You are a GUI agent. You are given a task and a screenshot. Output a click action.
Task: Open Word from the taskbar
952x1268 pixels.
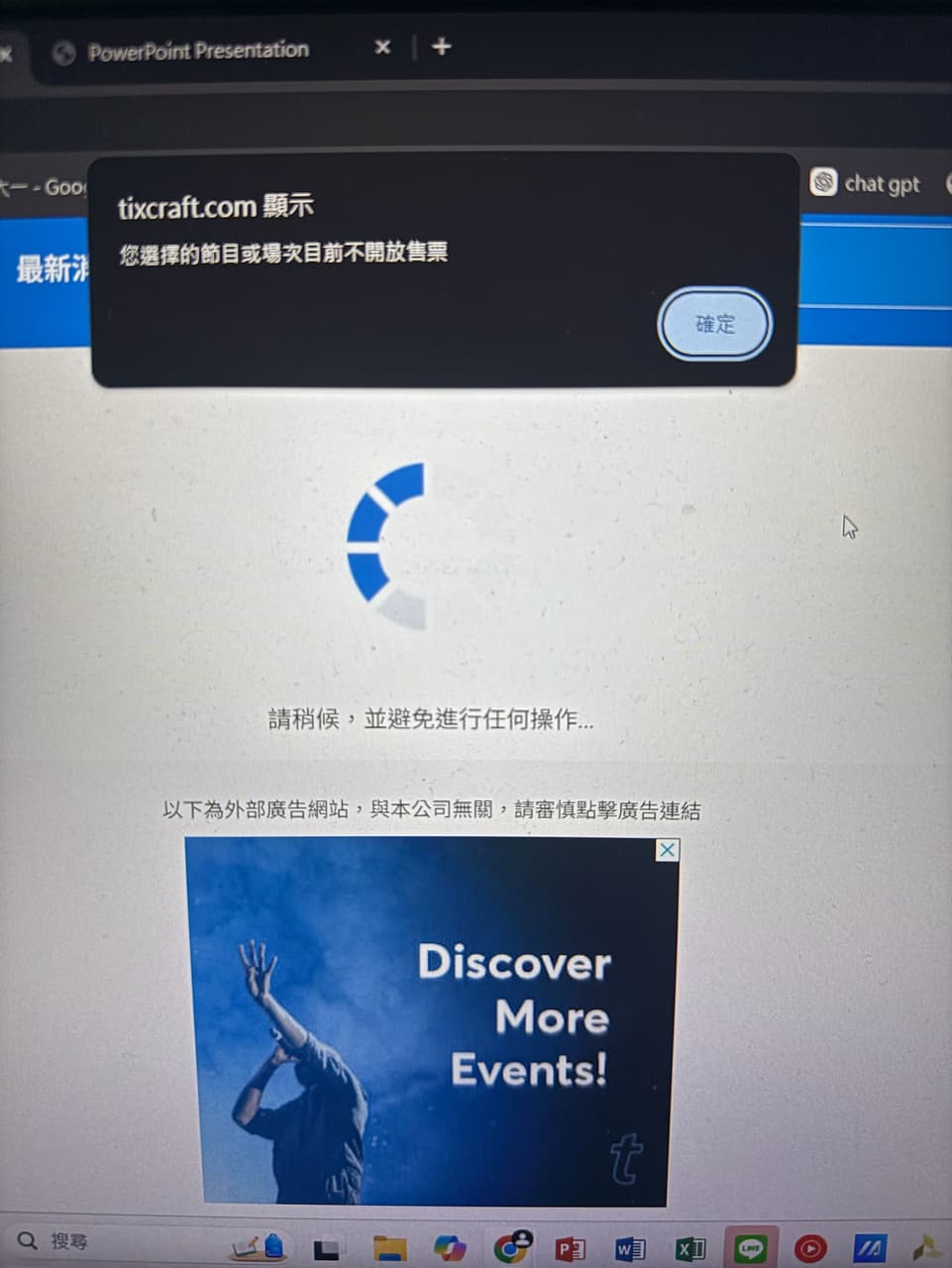(630, 1248)
